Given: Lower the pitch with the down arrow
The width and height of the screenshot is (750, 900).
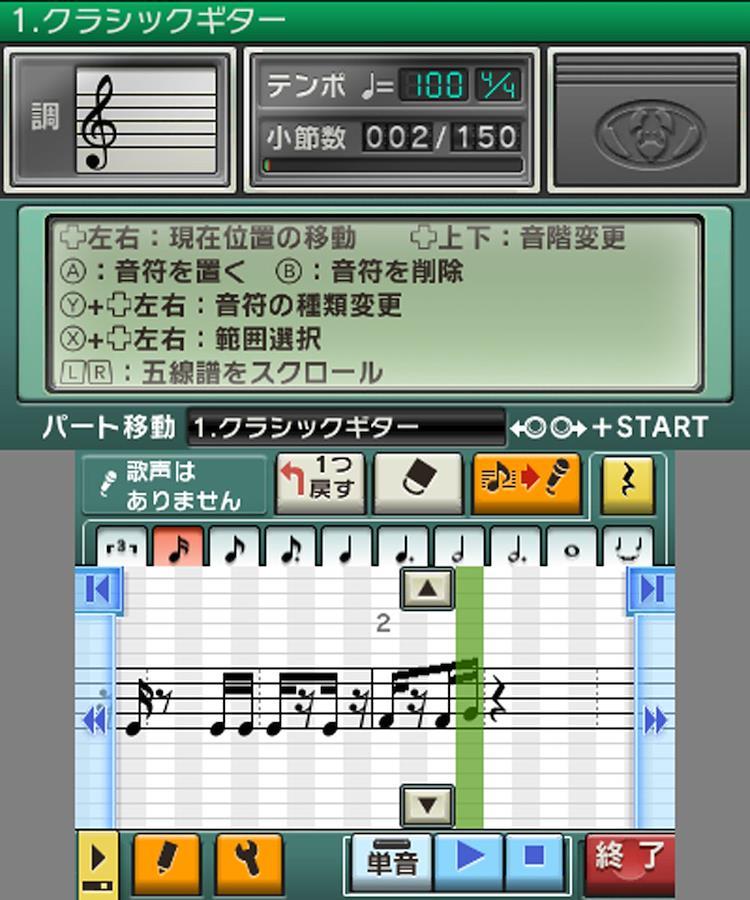Looking at the screenshot, I should [x=427, y=805].
